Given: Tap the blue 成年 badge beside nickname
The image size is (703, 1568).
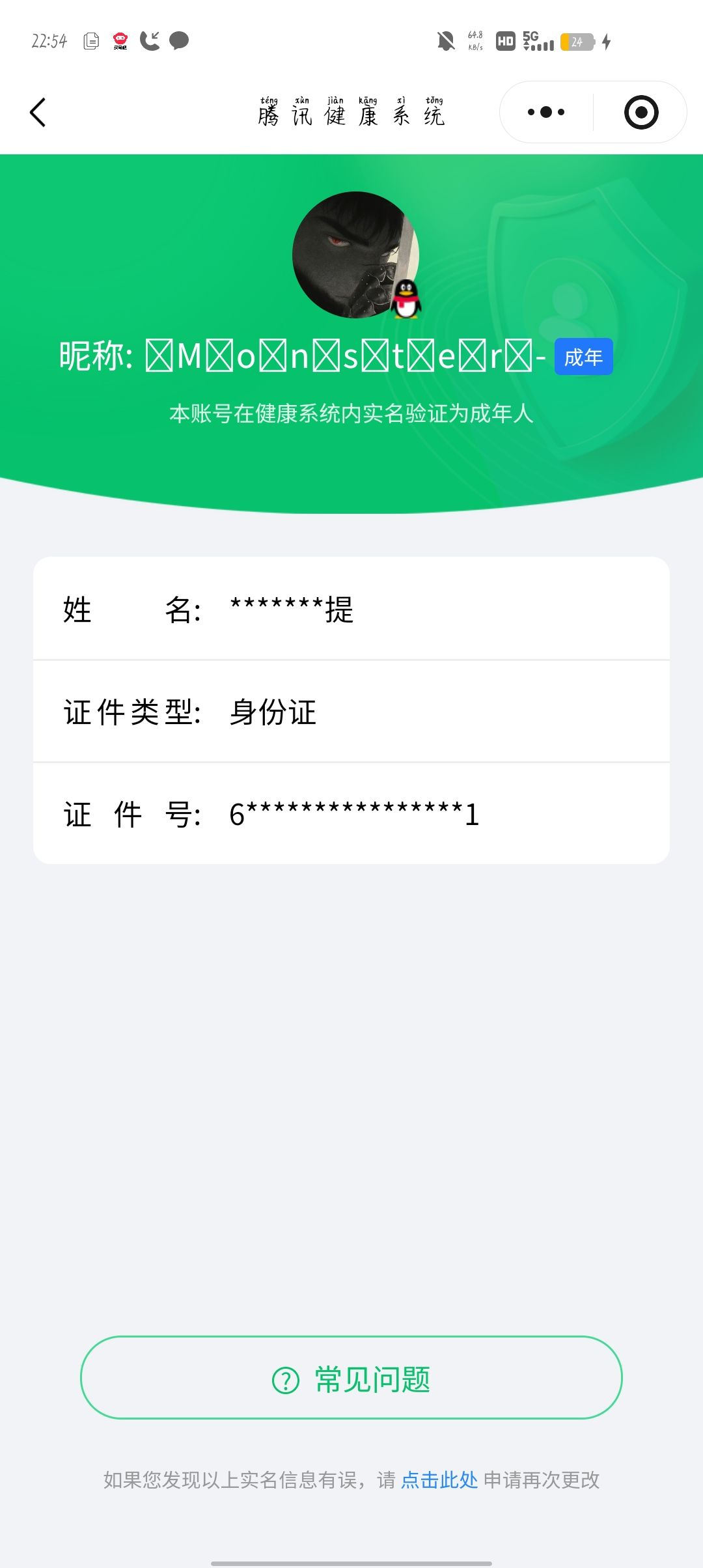Looking at the screenshot, I should 583,356.
